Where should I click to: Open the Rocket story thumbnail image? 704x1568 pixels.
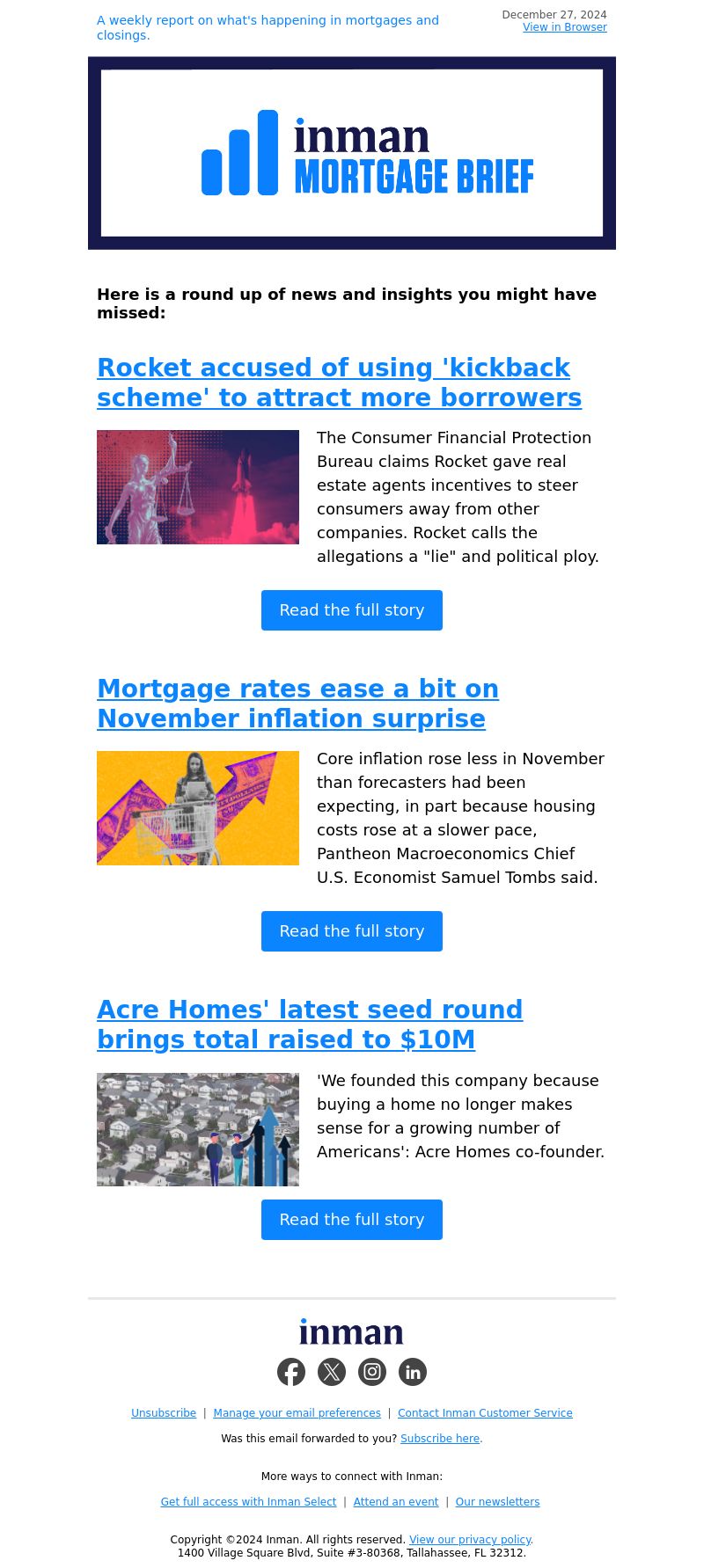tap(198, 487)
